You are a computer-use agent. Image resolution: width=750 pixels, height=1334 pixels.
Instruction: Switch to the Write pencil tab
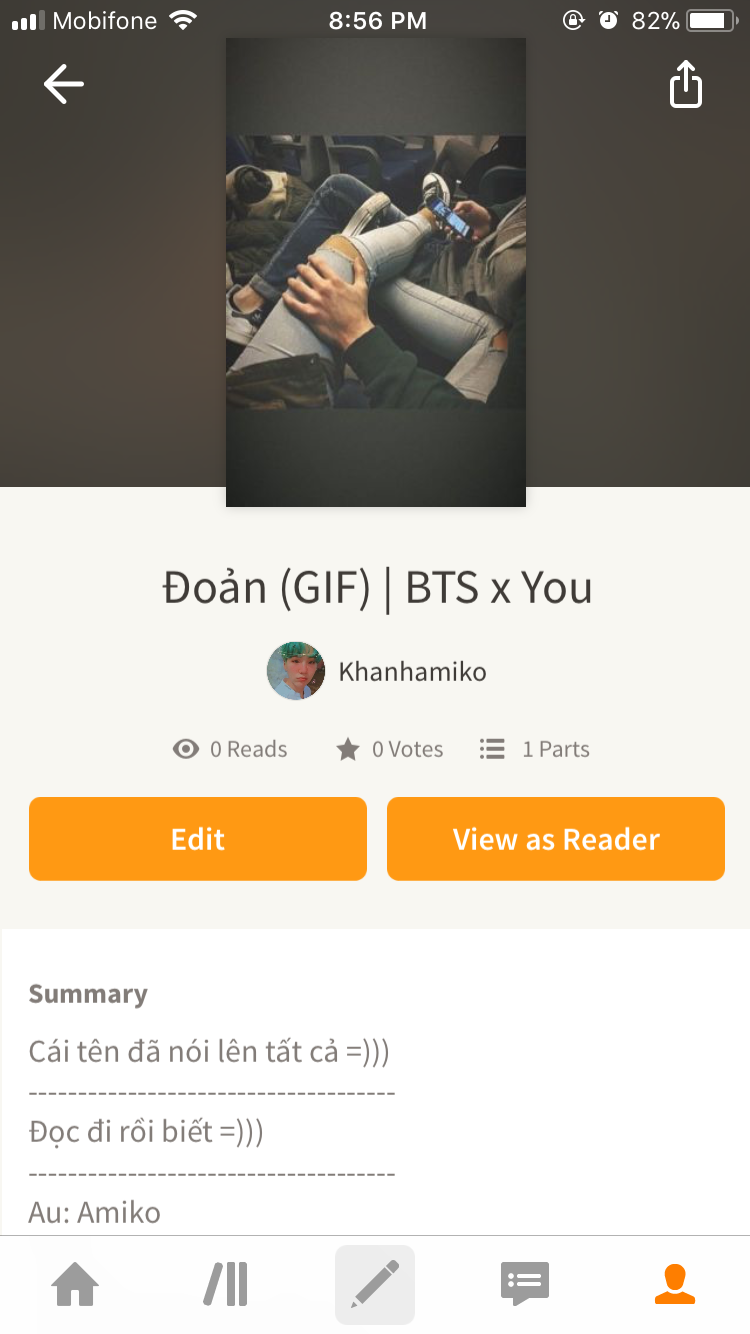(375, 1284)
